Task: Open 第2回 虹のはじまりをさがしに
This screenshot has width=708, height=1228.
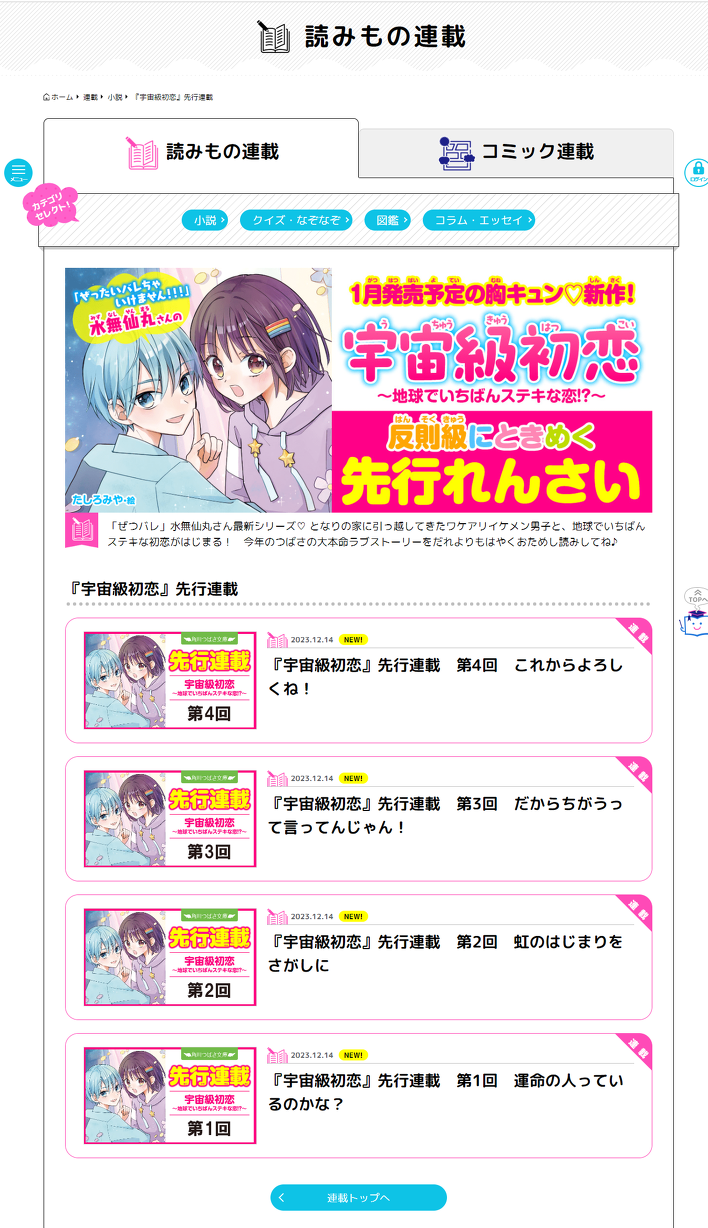Action: point(445,953)
